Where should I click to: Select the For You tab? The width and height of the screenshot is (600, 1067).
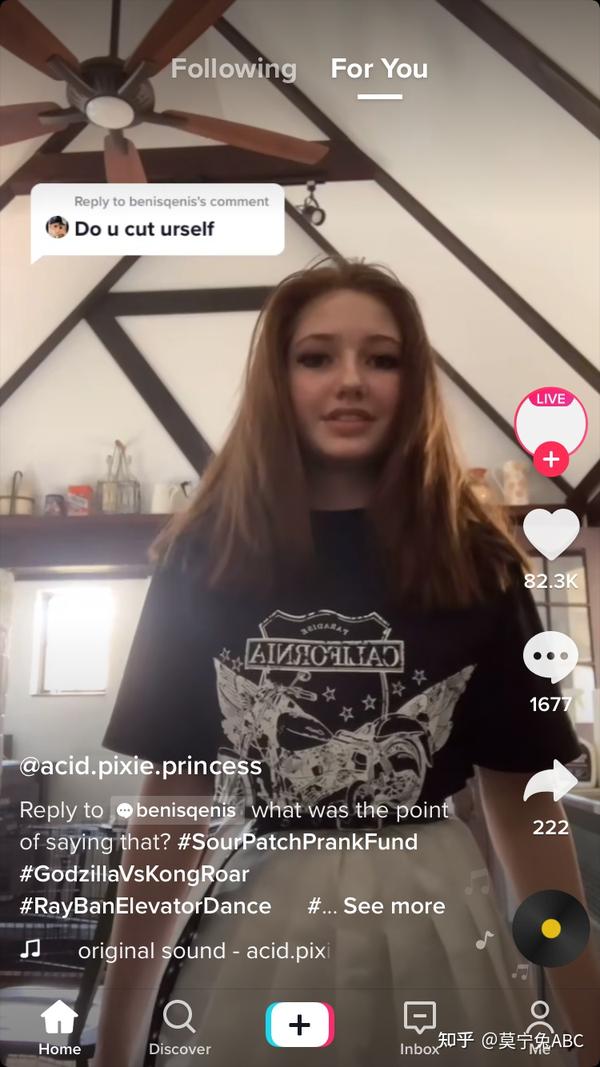(x=379, y=69)
